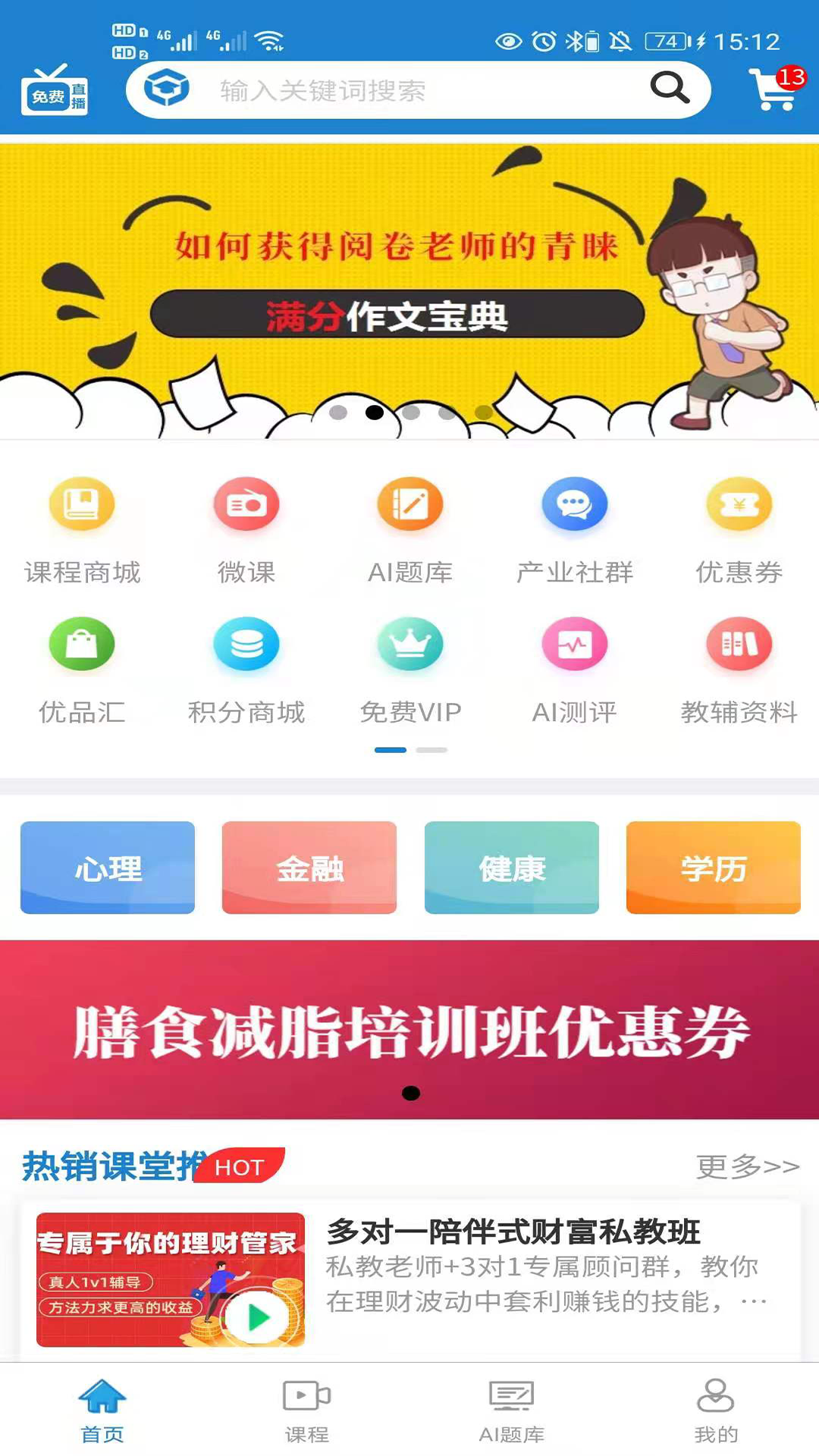The width and height of the screenshot is (819, 1456).
Task: Select the 金融 category
Action: coord(309,868)
